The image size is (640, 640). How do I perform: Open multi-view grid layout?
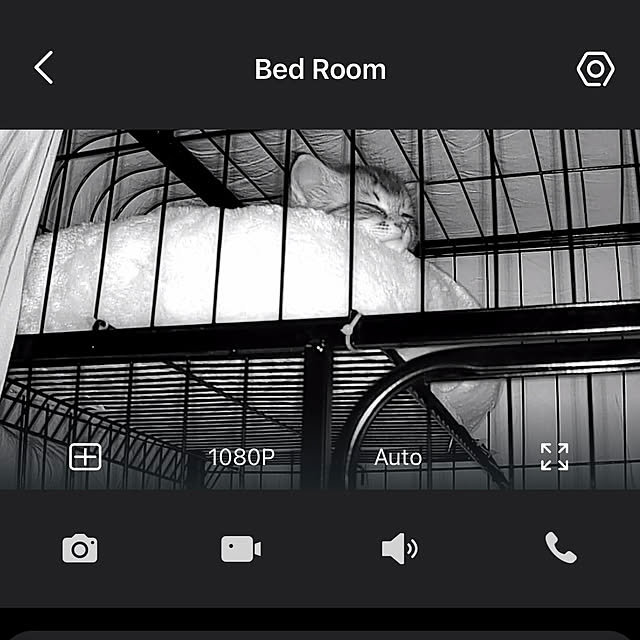85,457
